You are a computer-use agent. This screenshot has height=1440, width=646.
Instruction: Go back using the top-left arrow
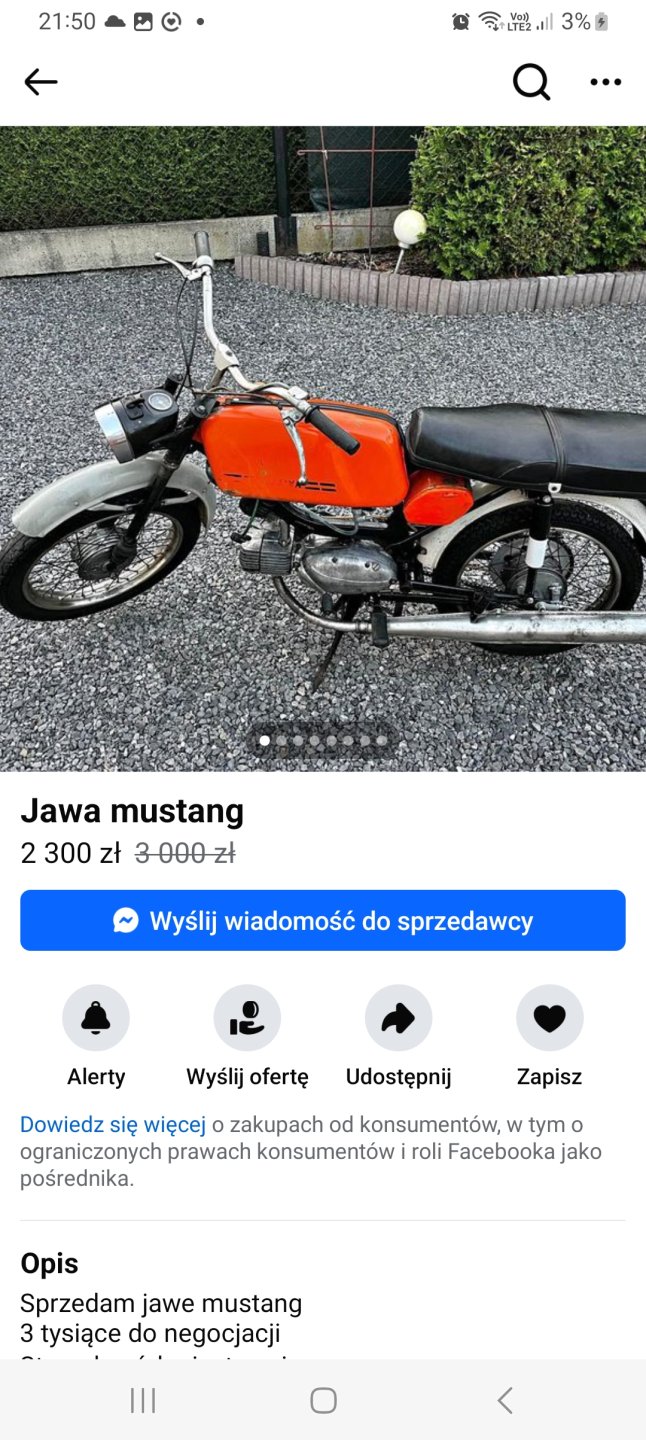(x=41, y=82)
